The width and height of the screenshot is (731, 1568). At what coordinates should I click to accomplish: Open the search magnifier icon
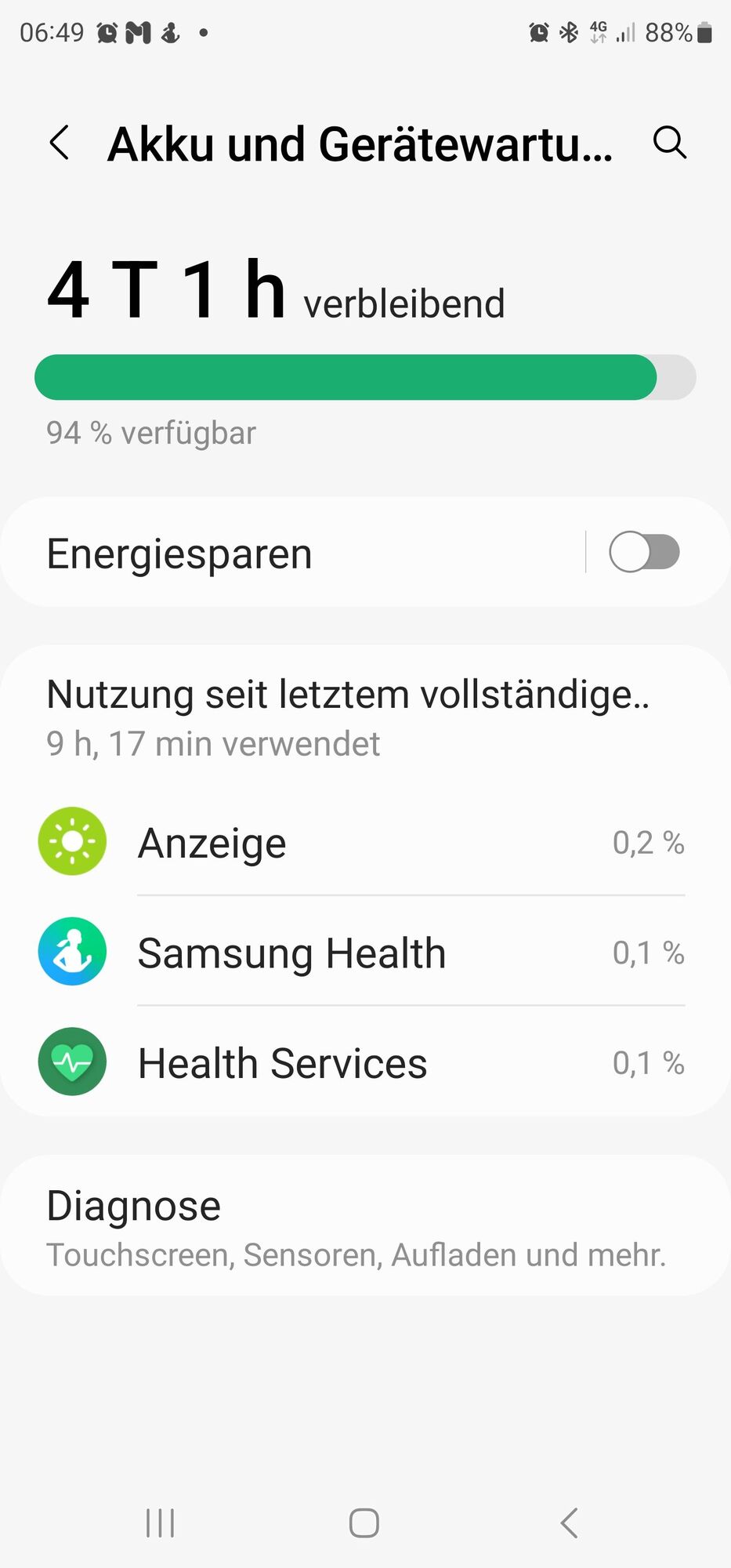pyautogui.click(x=669, y=143)
